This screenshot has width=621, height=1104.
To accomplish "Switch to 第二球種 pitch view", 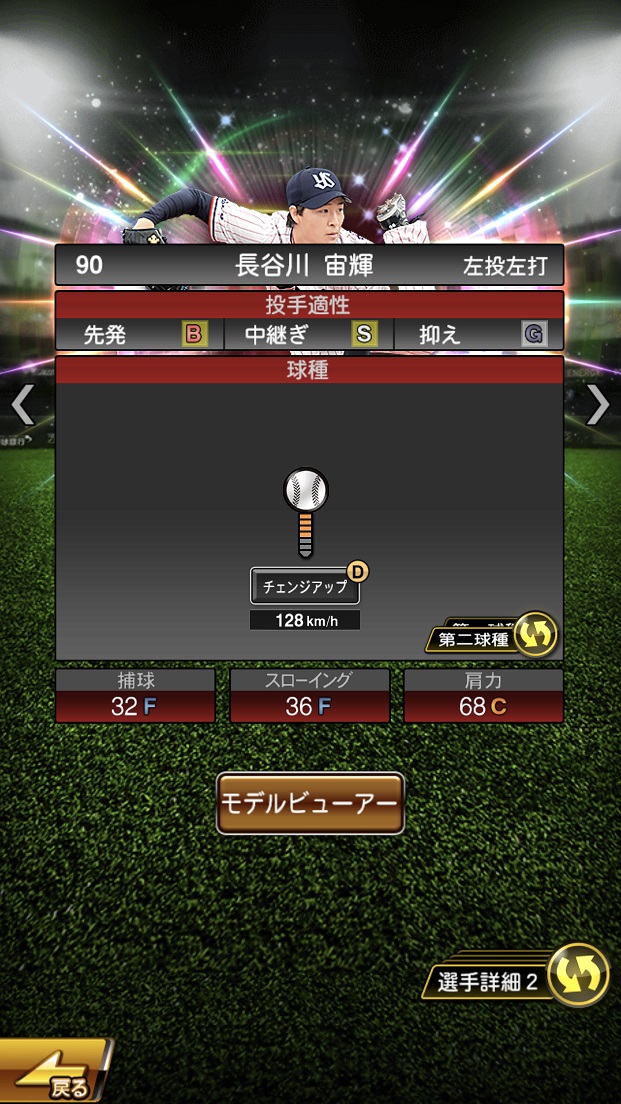I will click(492, 637).
